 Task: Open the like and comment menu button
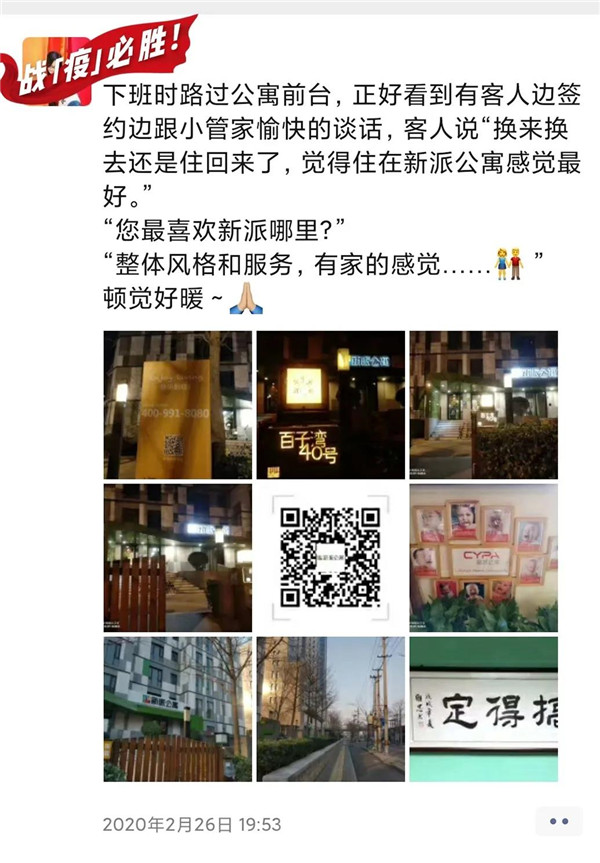pos(558,823)
